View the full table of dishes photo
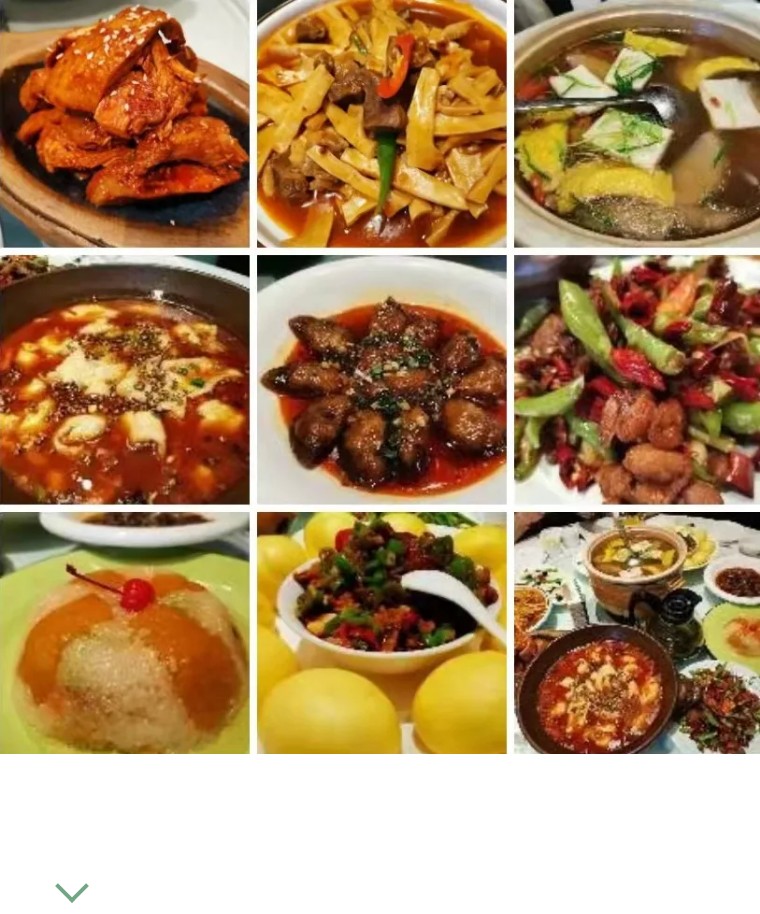The height and width of the screenshot is (914, 760). [637, 633]
